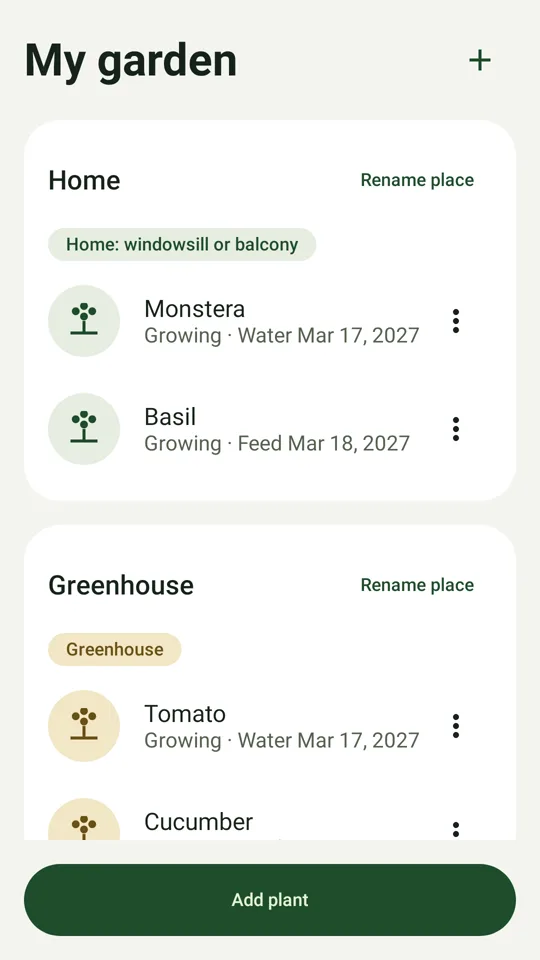
Task: Open more options for Tomato
Action: 456,726
